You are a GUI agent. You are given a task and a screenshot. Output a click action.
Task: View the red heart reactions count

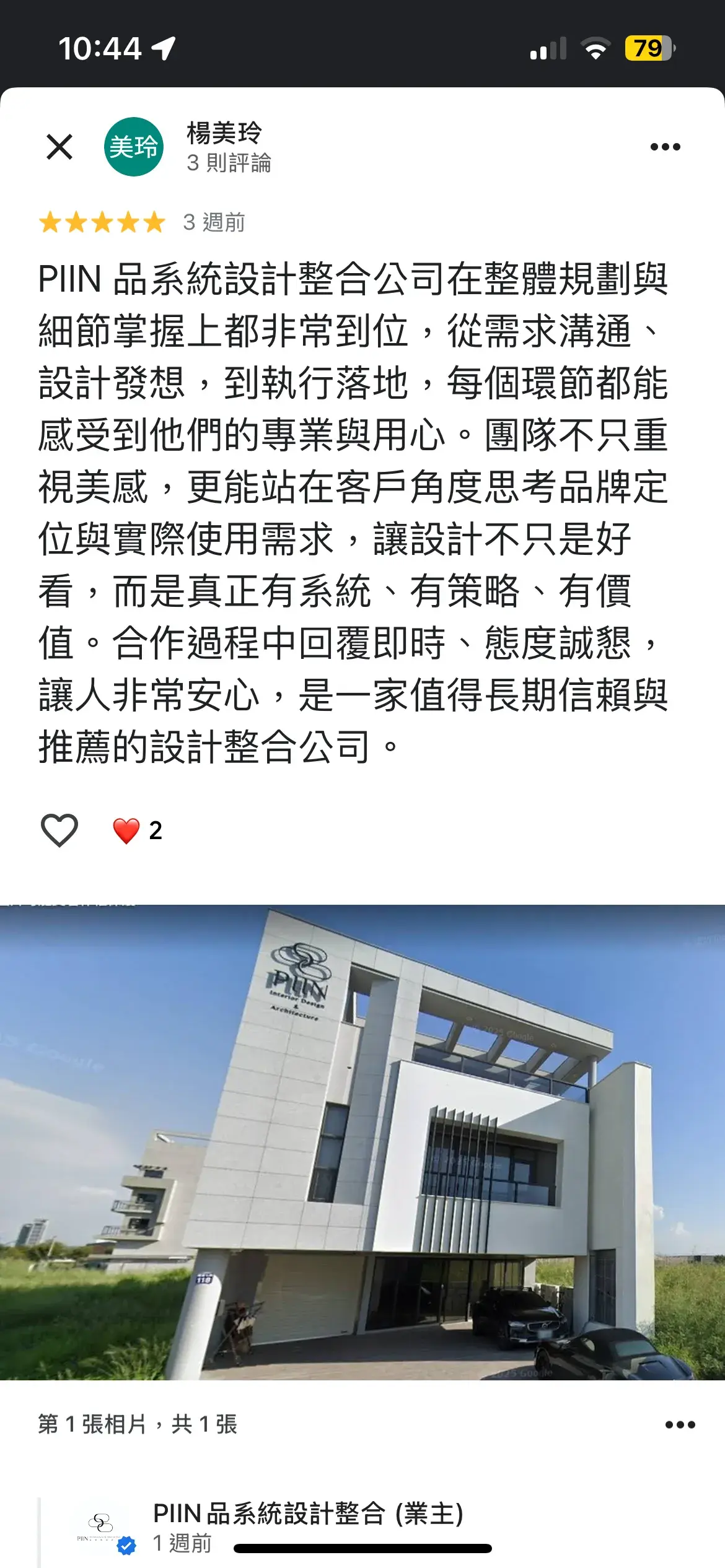click(137, 830)
